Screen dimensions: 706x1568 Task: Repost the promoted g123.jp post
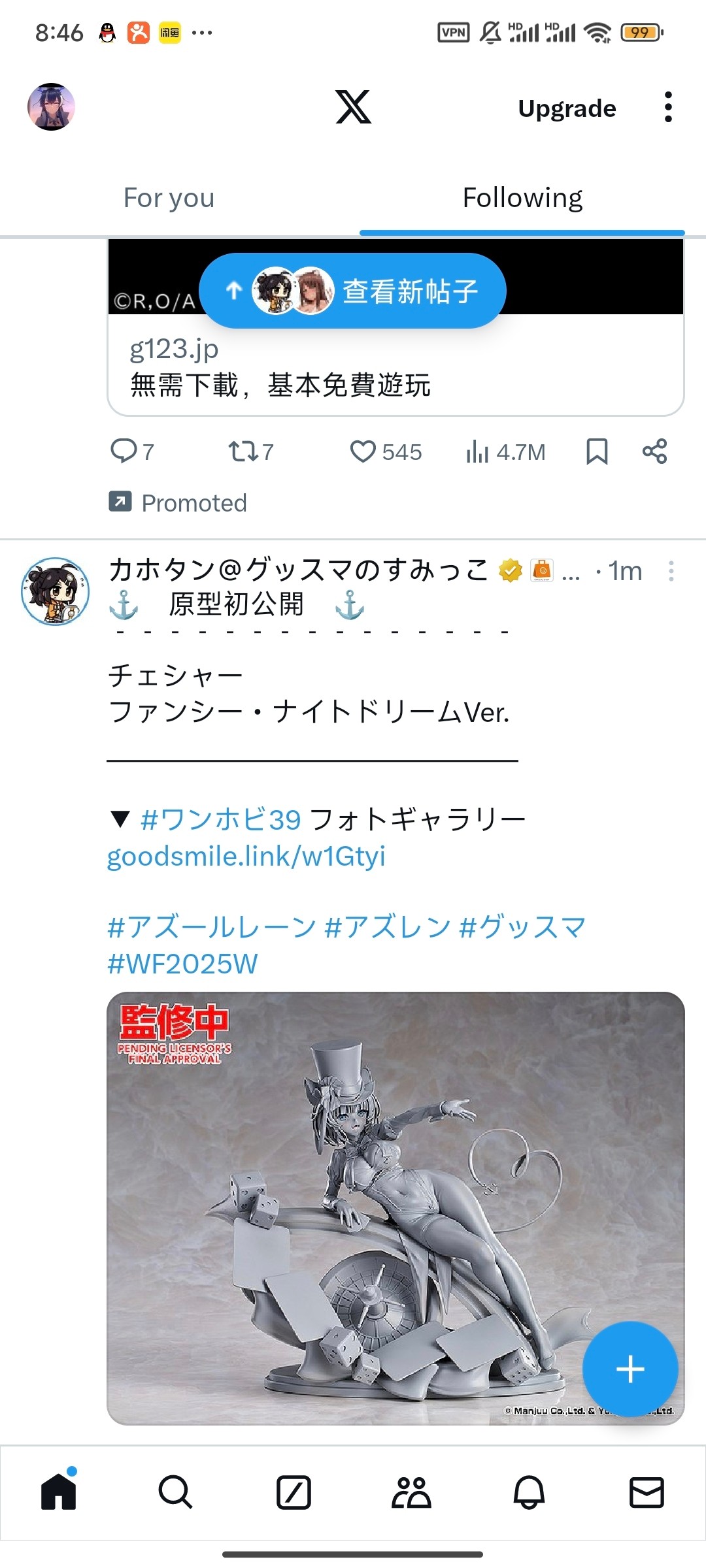click(x=243, y=451)
